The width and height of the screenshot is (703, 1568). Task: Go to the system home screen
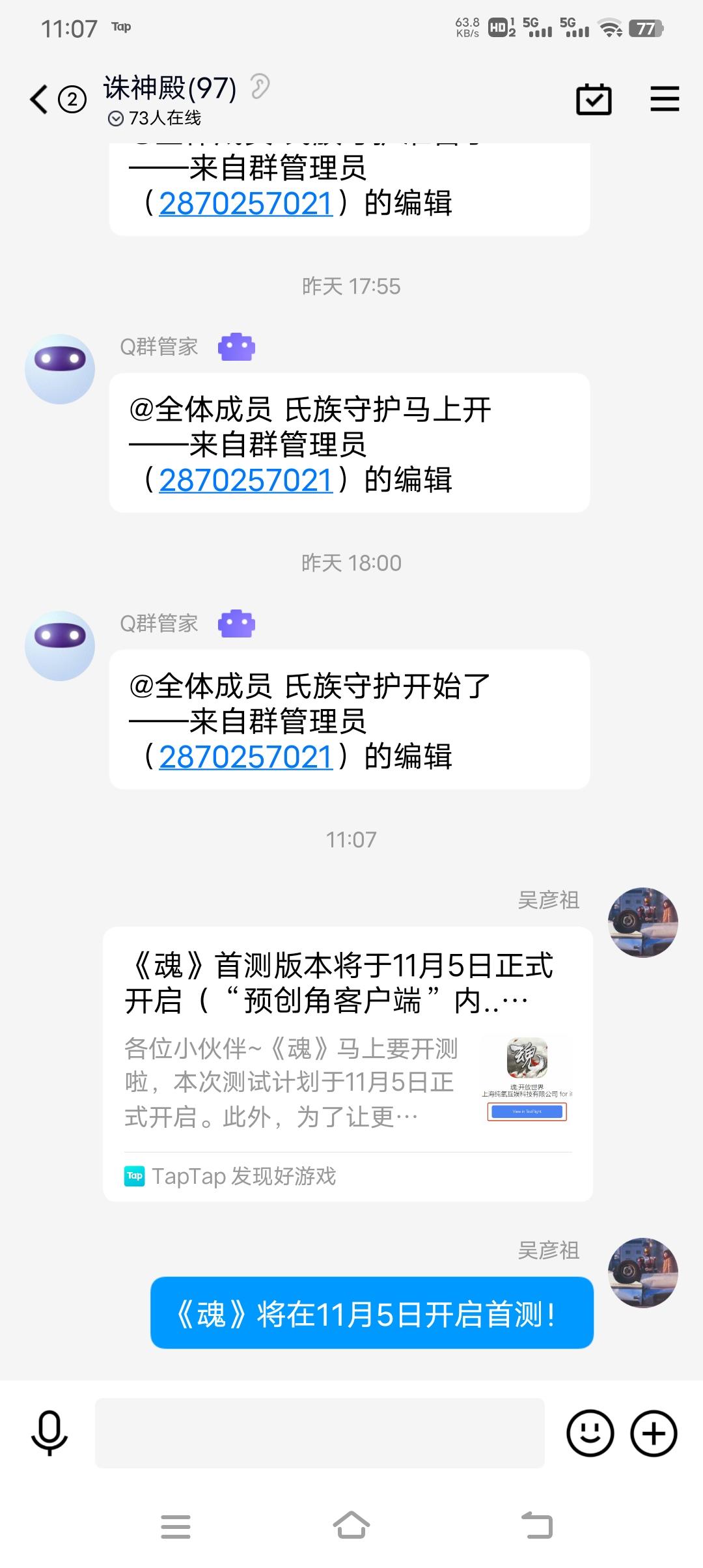click(351, 1526)
